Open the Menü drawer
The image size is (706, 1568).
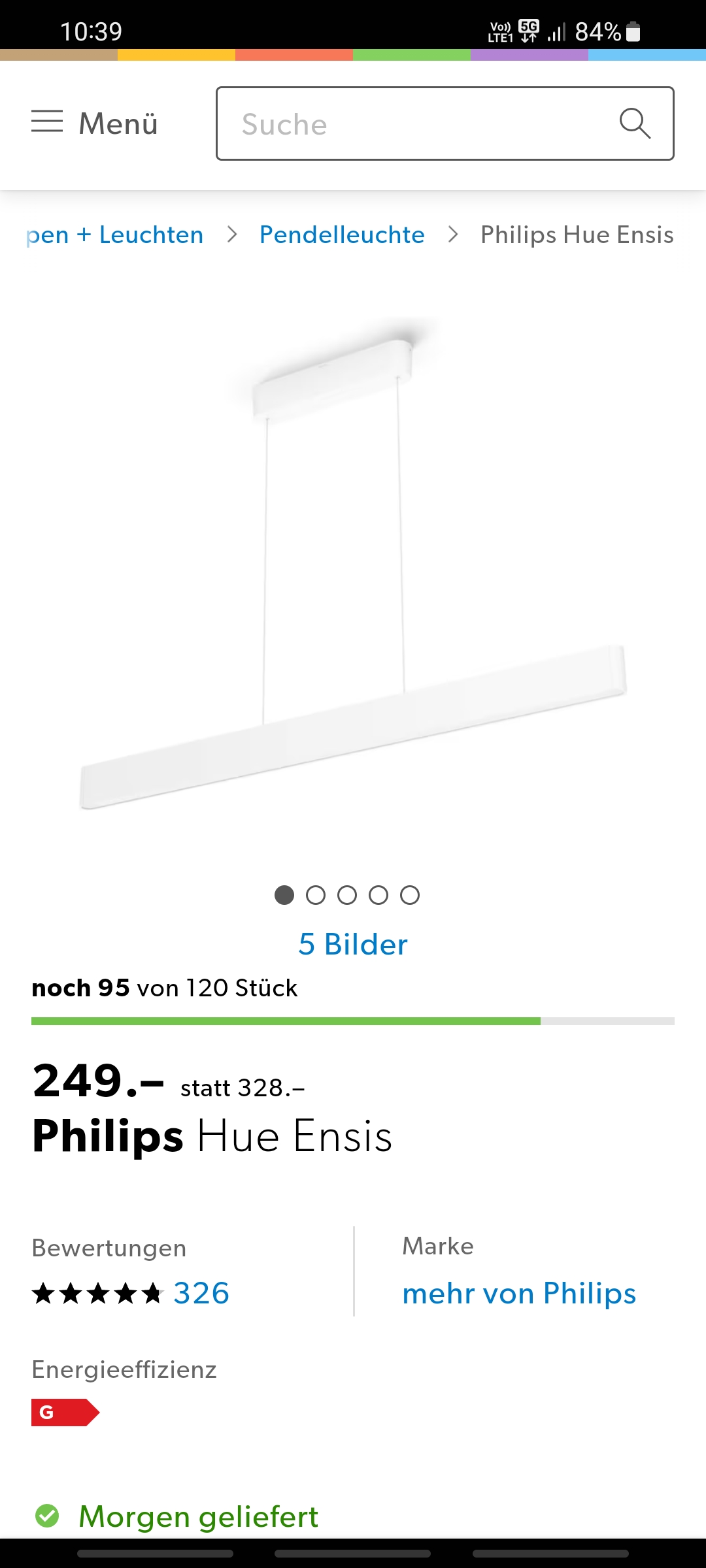point(95,123)
